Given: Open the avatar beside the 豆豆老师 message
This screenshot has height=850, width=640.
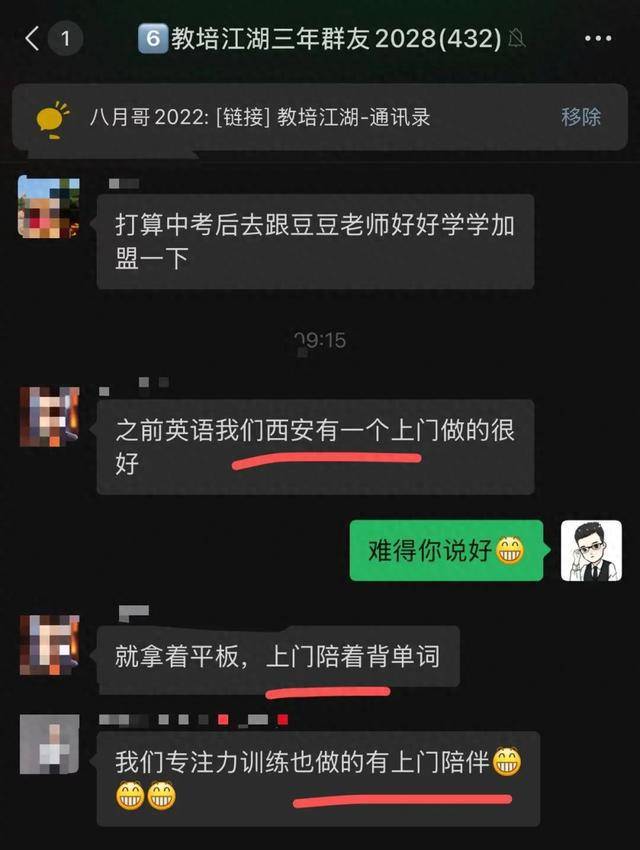Looking at the screenshot, I should pos(49,207).
